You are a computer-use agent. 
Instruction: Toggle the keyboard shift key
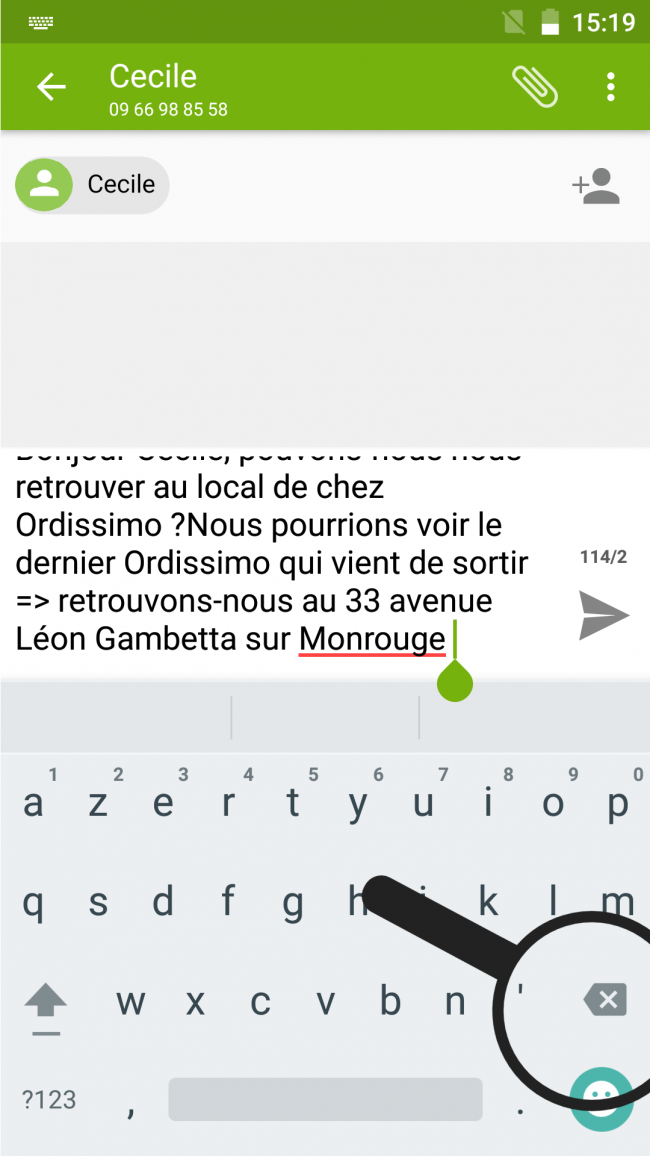click(x=45, y=1002)
